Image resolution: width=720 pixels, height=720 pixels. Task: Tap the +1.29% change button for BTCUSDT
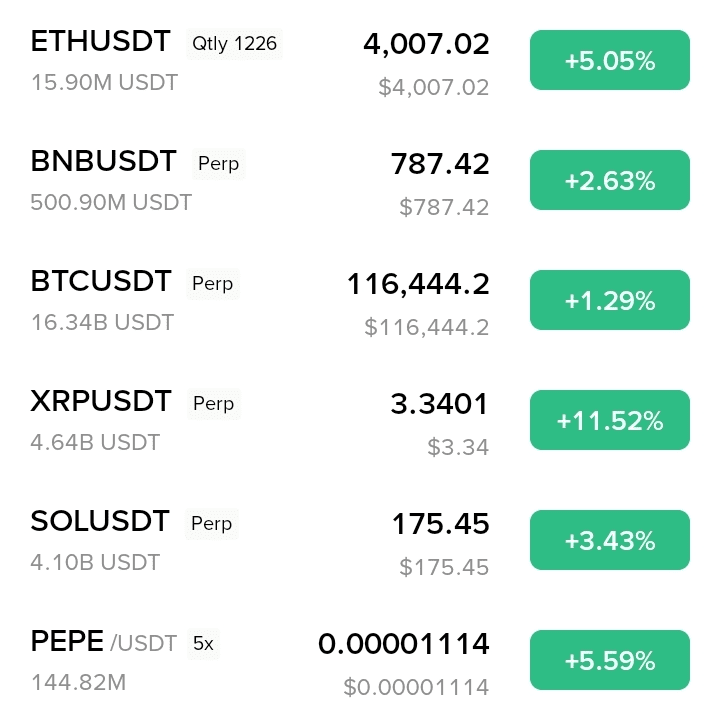click(x=609, y=300)
